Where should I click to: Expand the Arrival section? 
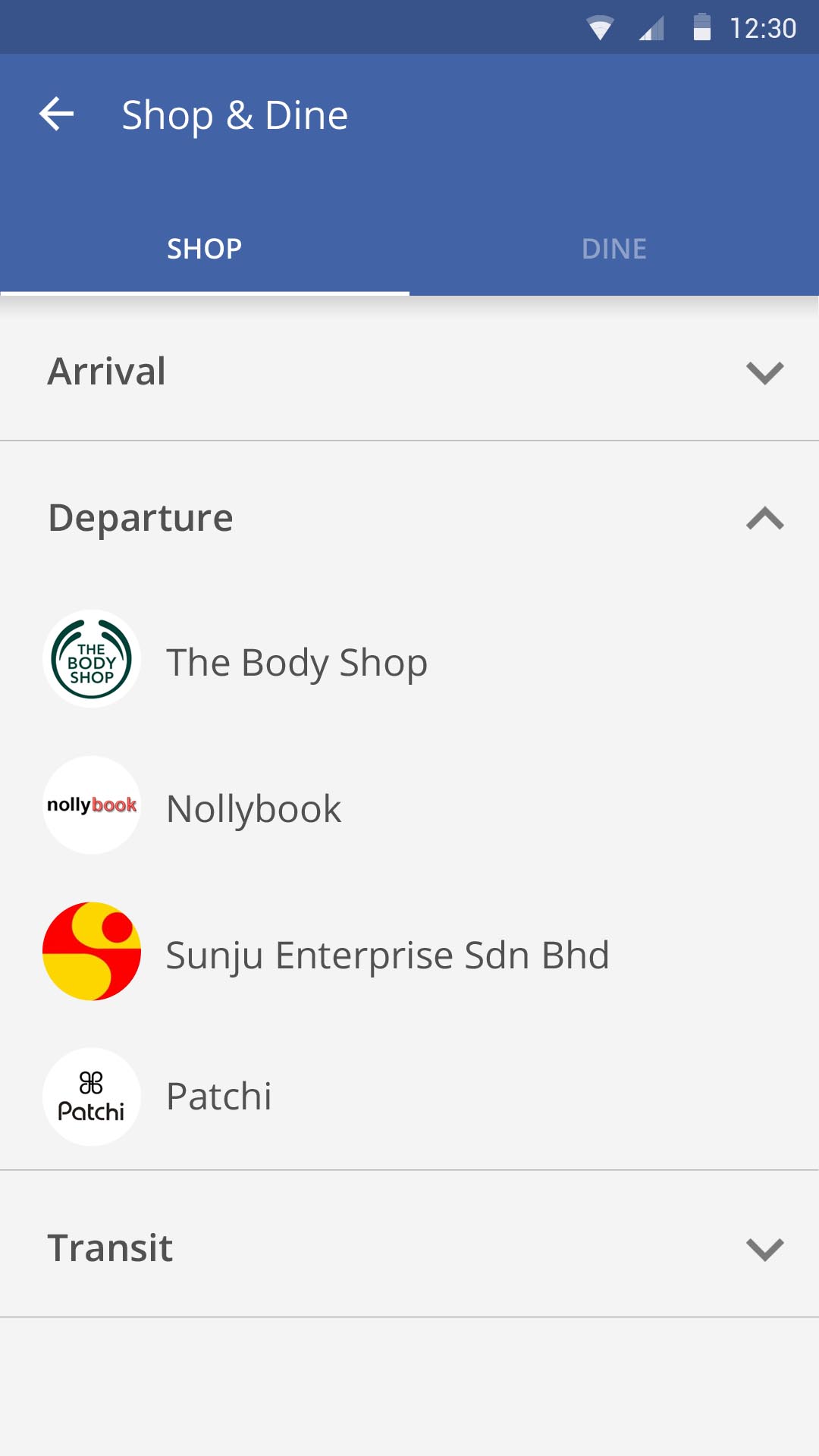(409, 372)
